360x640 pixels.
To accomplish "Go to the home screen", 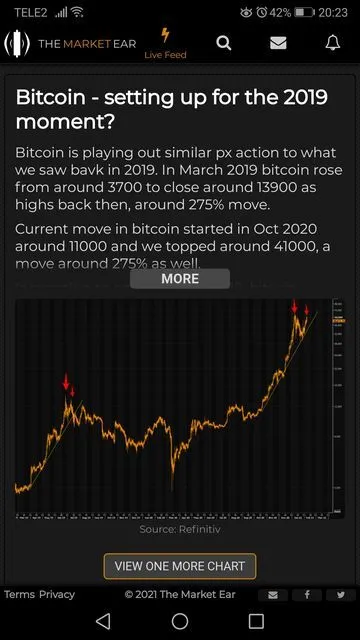I will coord(180,621).
